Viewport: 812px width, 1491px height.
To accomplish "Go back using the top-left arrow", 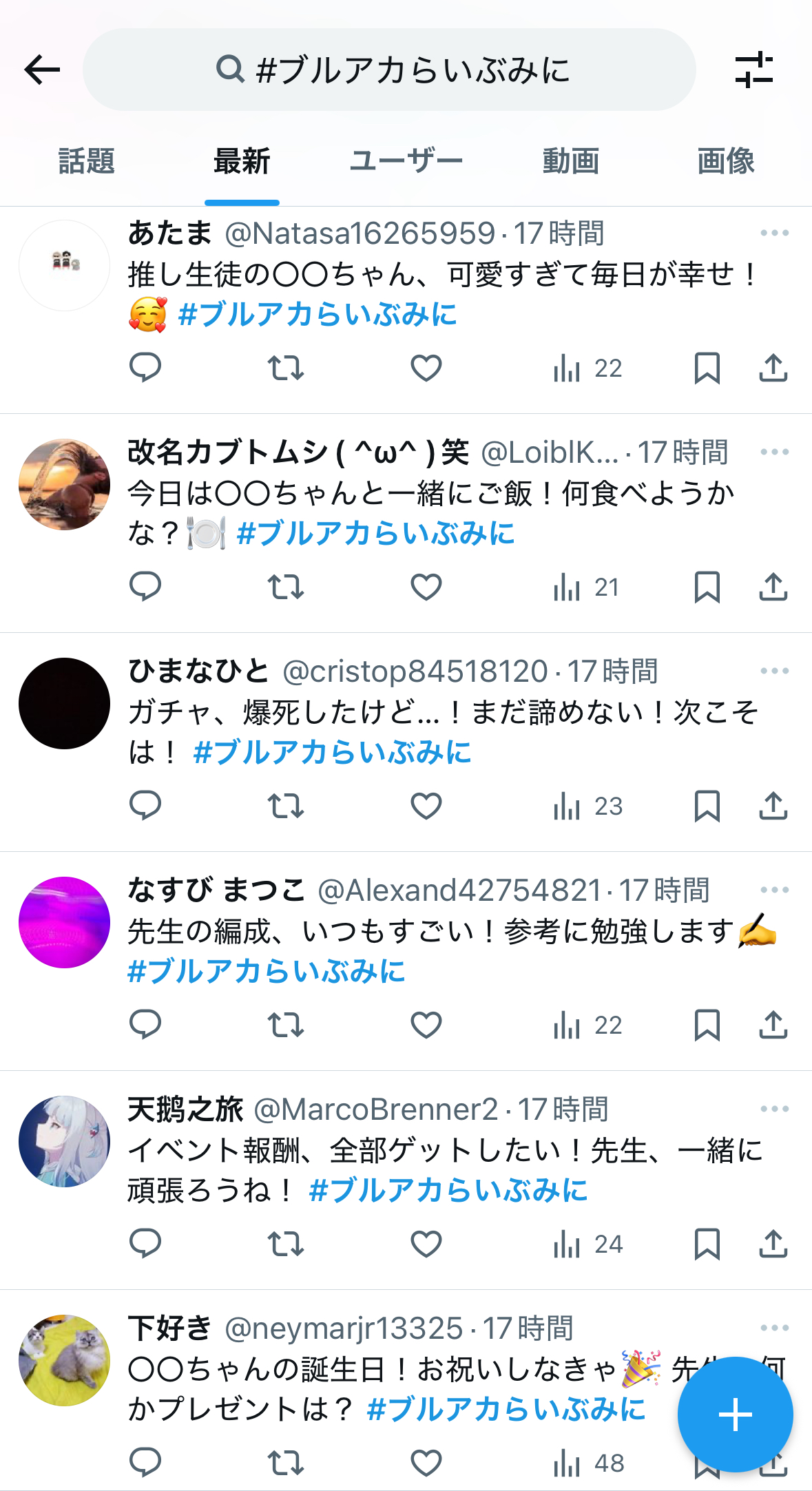I will click(42, 70).
